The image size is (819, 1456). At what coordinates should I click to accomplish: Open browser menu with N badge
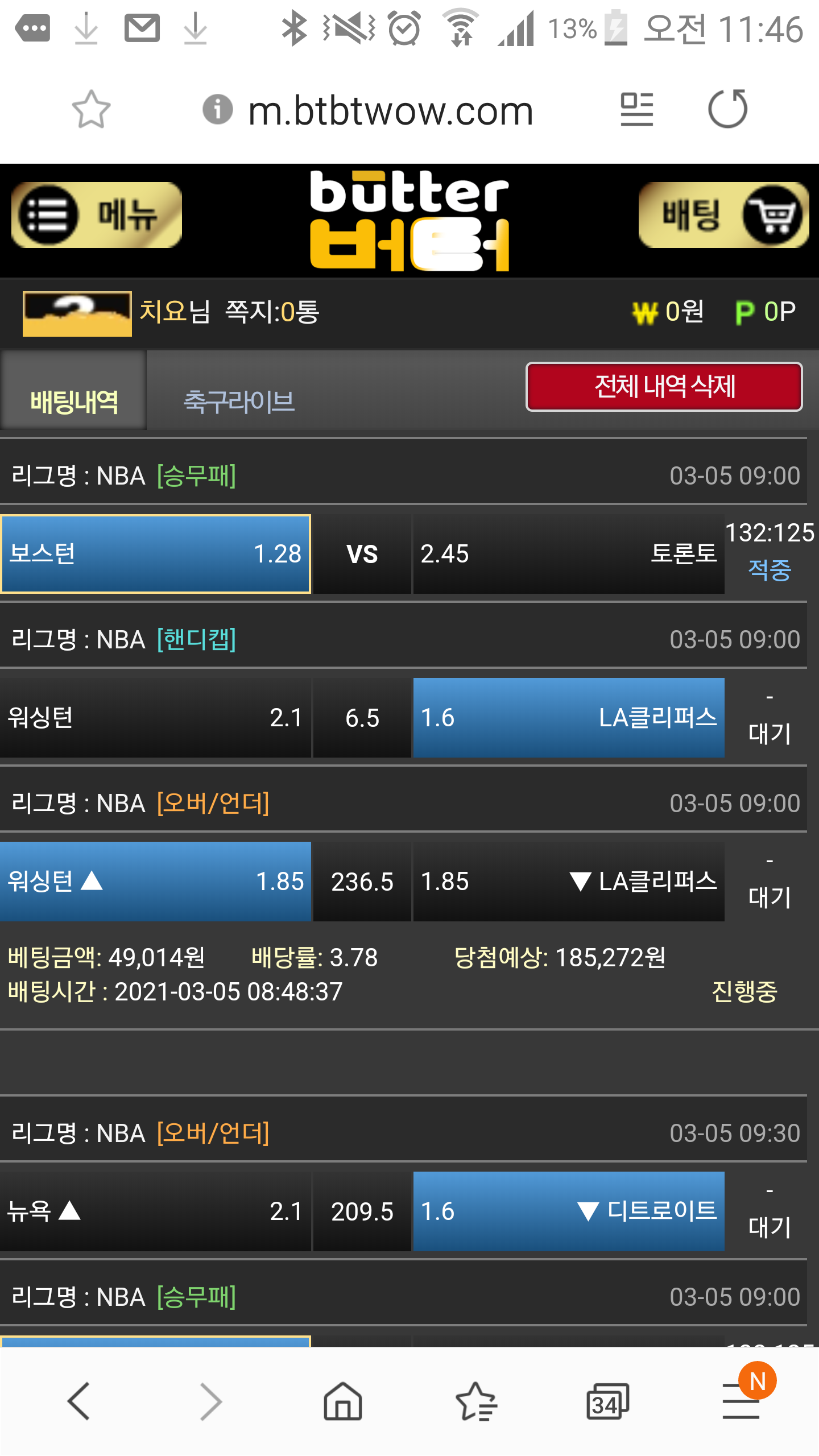(x=741, y=1401)
